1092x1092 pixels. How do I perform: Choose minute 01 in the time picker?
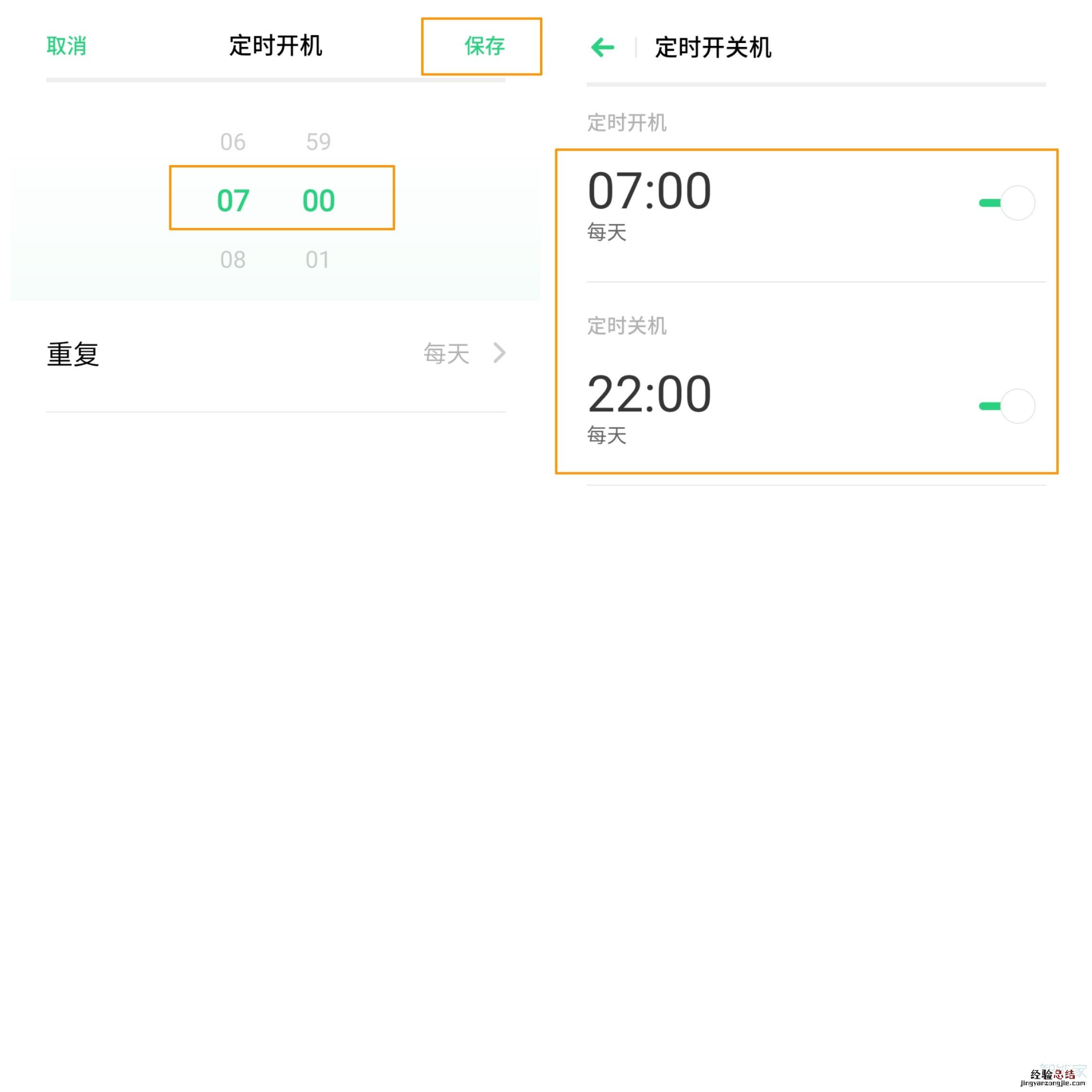[x=317, y=260]
